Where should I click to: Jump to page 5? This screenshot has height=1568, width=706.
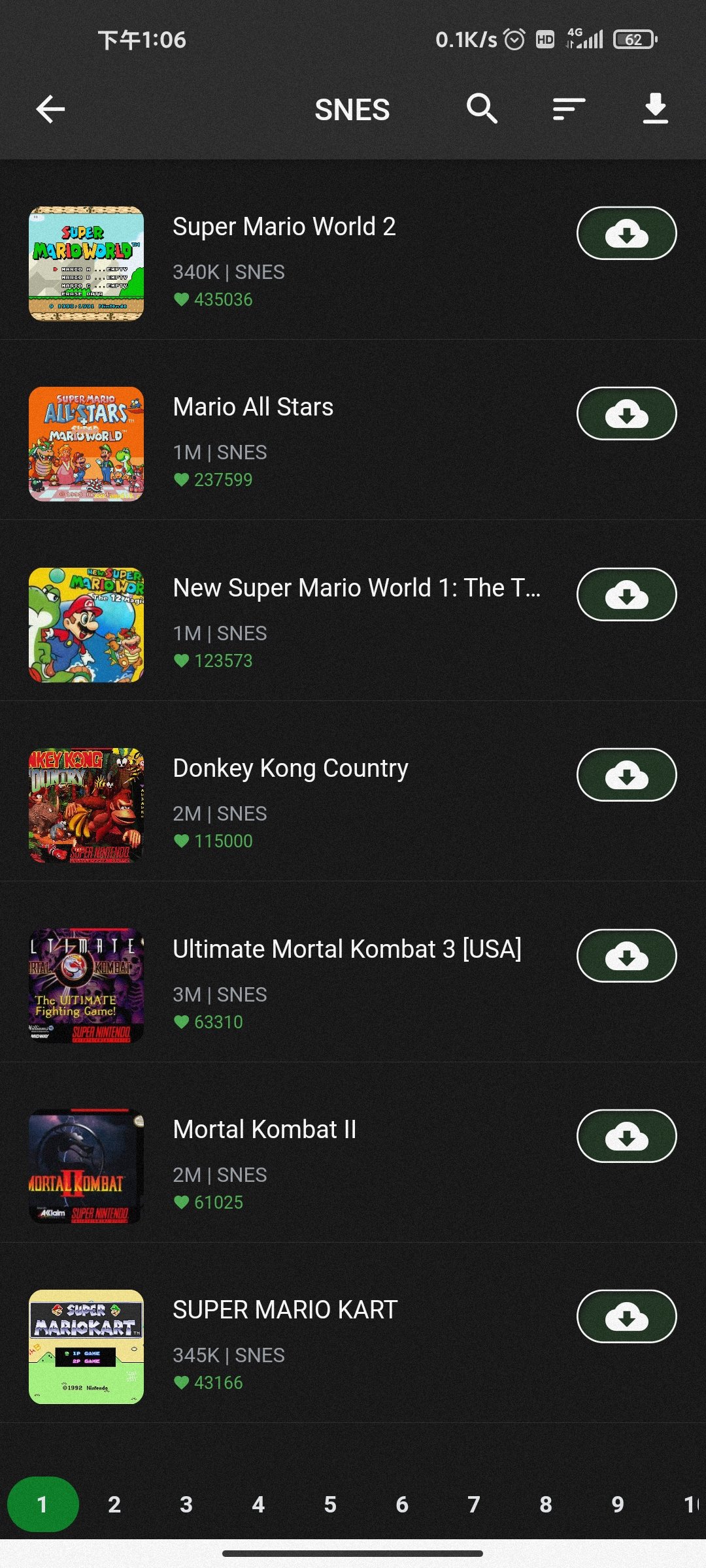pos(330,1505)
